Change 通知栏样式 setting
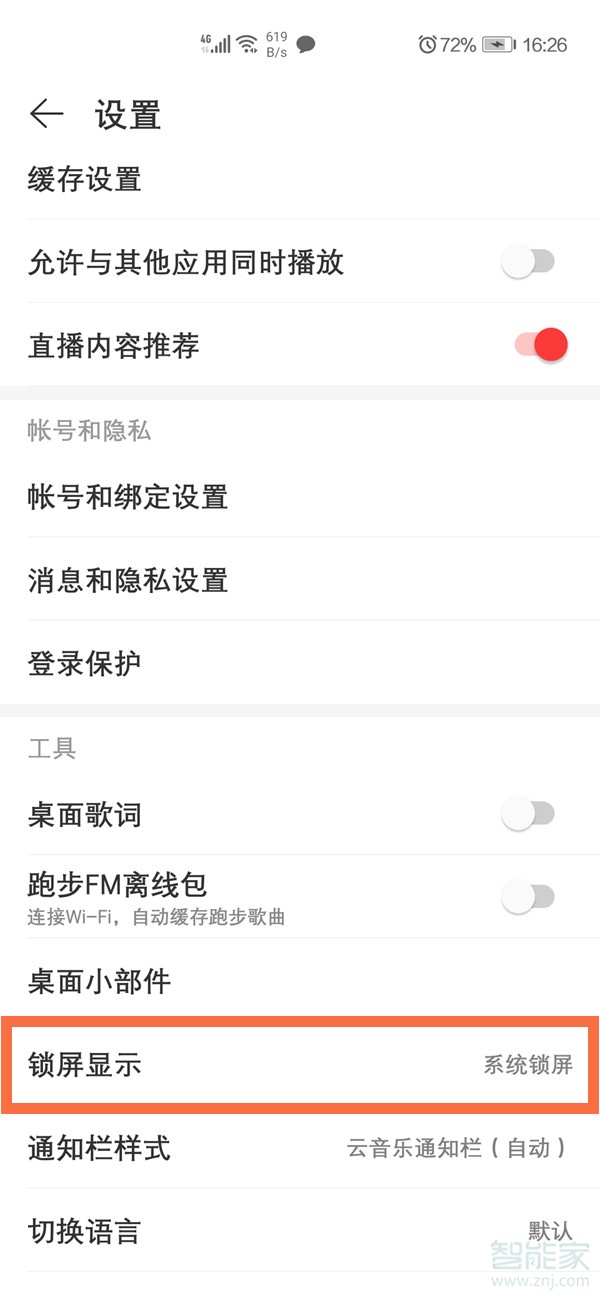The width and height of the screenshot is (600, 1300). [x=300, y=1148]
